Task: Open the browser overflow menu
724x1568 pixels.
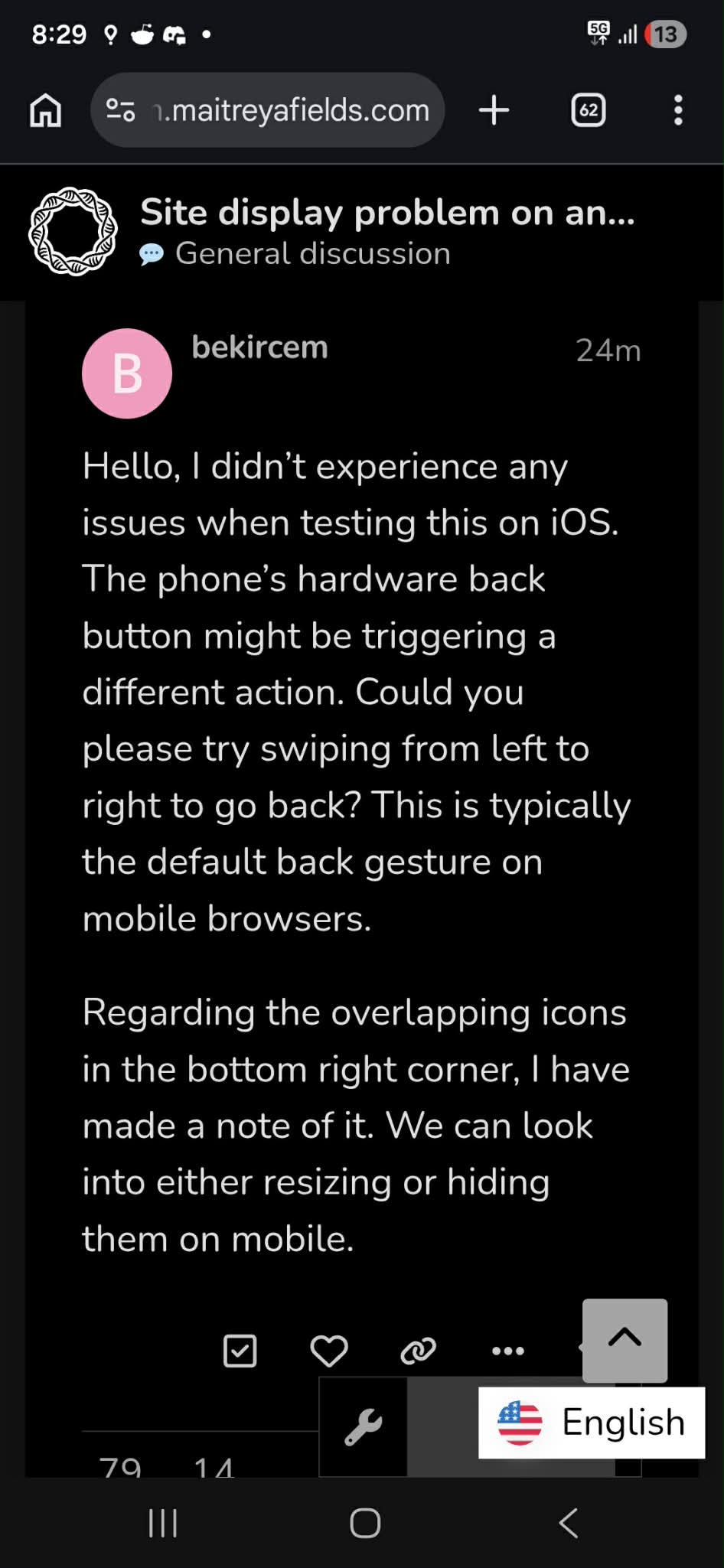Action: (677, 110)
